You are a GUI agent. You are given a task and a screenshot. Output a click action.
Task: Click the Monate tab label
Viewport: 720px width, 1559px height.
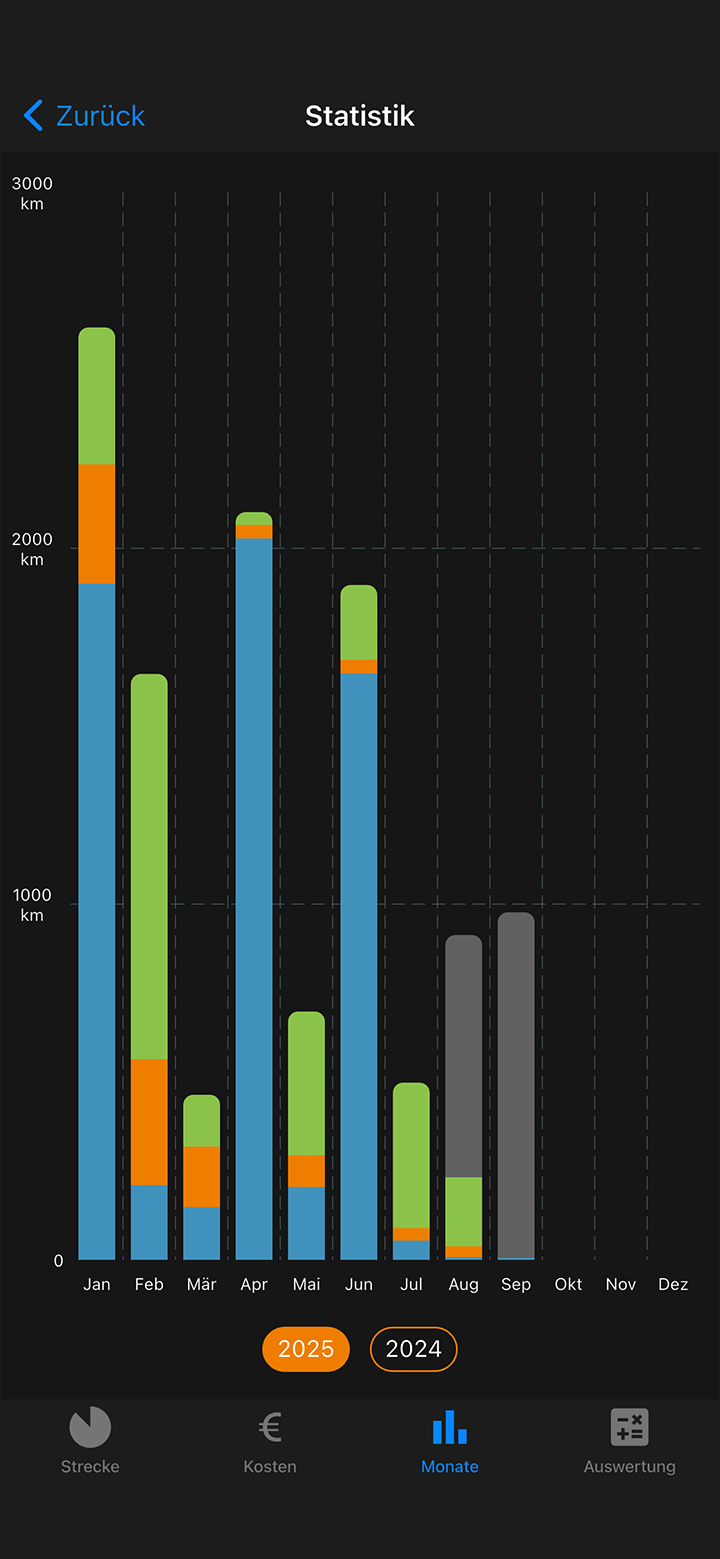point(450,1467)
